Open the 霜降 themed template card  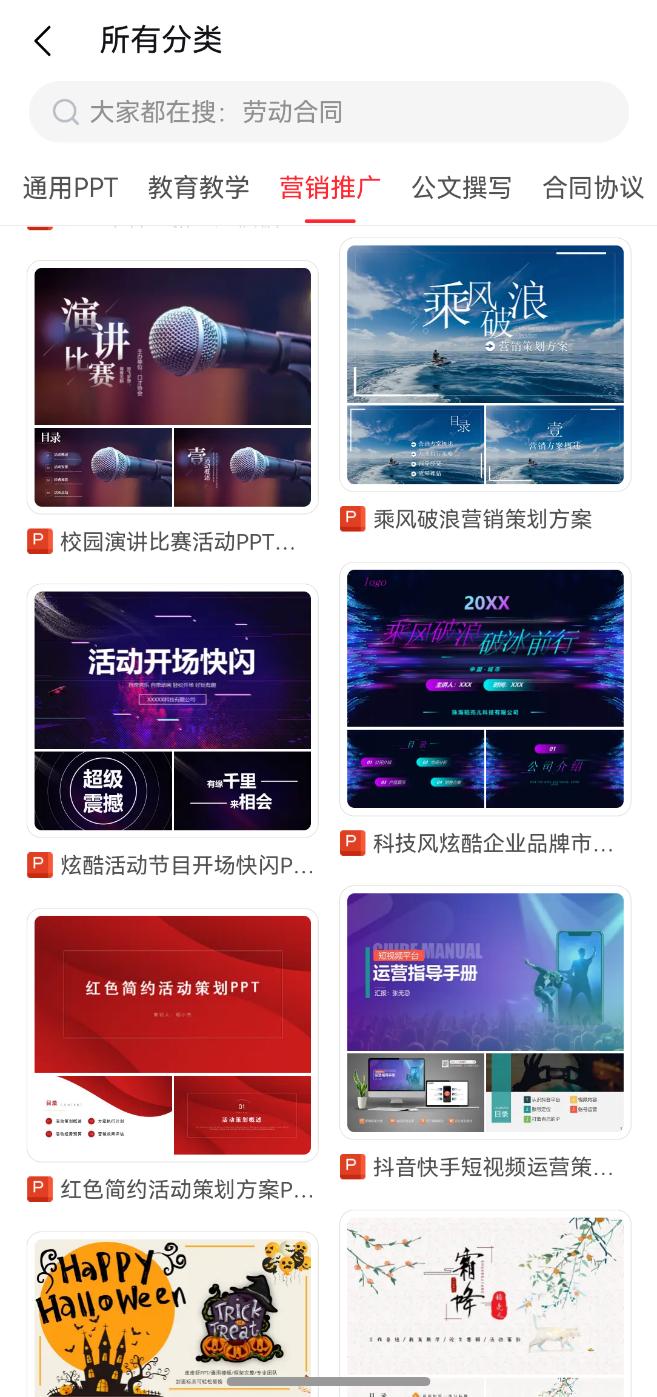485,1300
